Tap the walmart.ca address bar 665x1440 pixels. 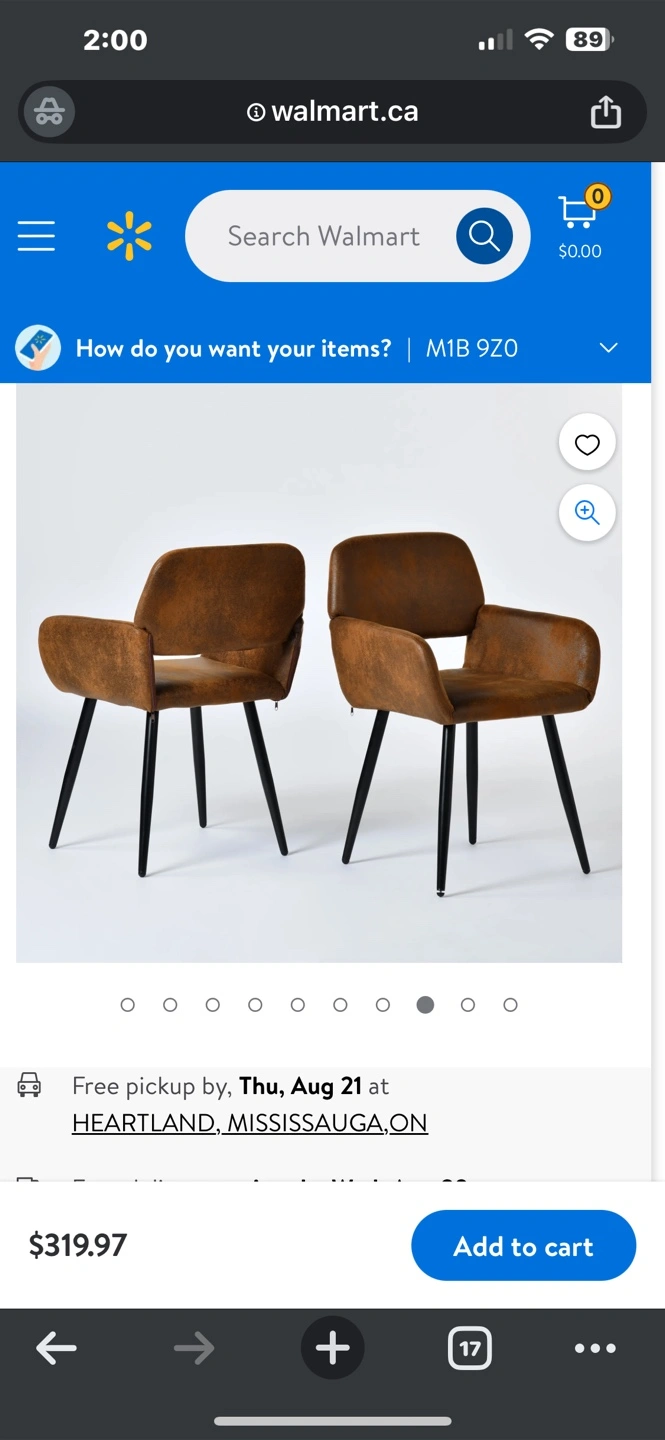coord(333,112)
